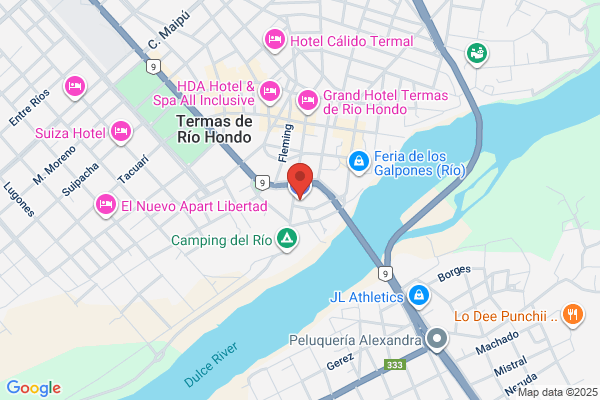This screenshot has width=600, height=400.
Task: Select the Suiza Hotel marker
Action: [x=121, y=132]
